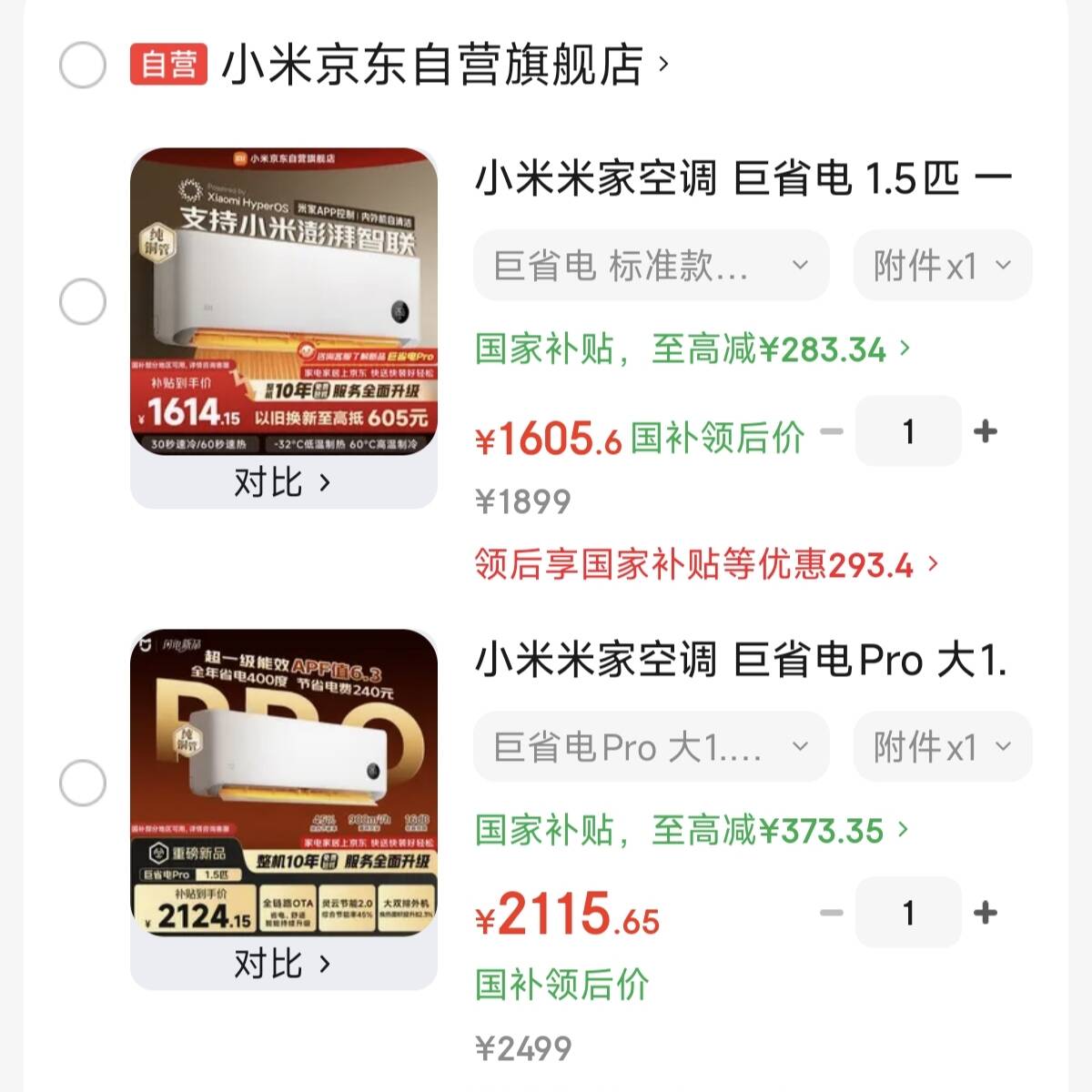The width and height of the screenshot is (1092, 1092).
Task: Compare the 巨省电 1.5匹 air conditioner
Action: pyautogui.click(x=282, y=482)
